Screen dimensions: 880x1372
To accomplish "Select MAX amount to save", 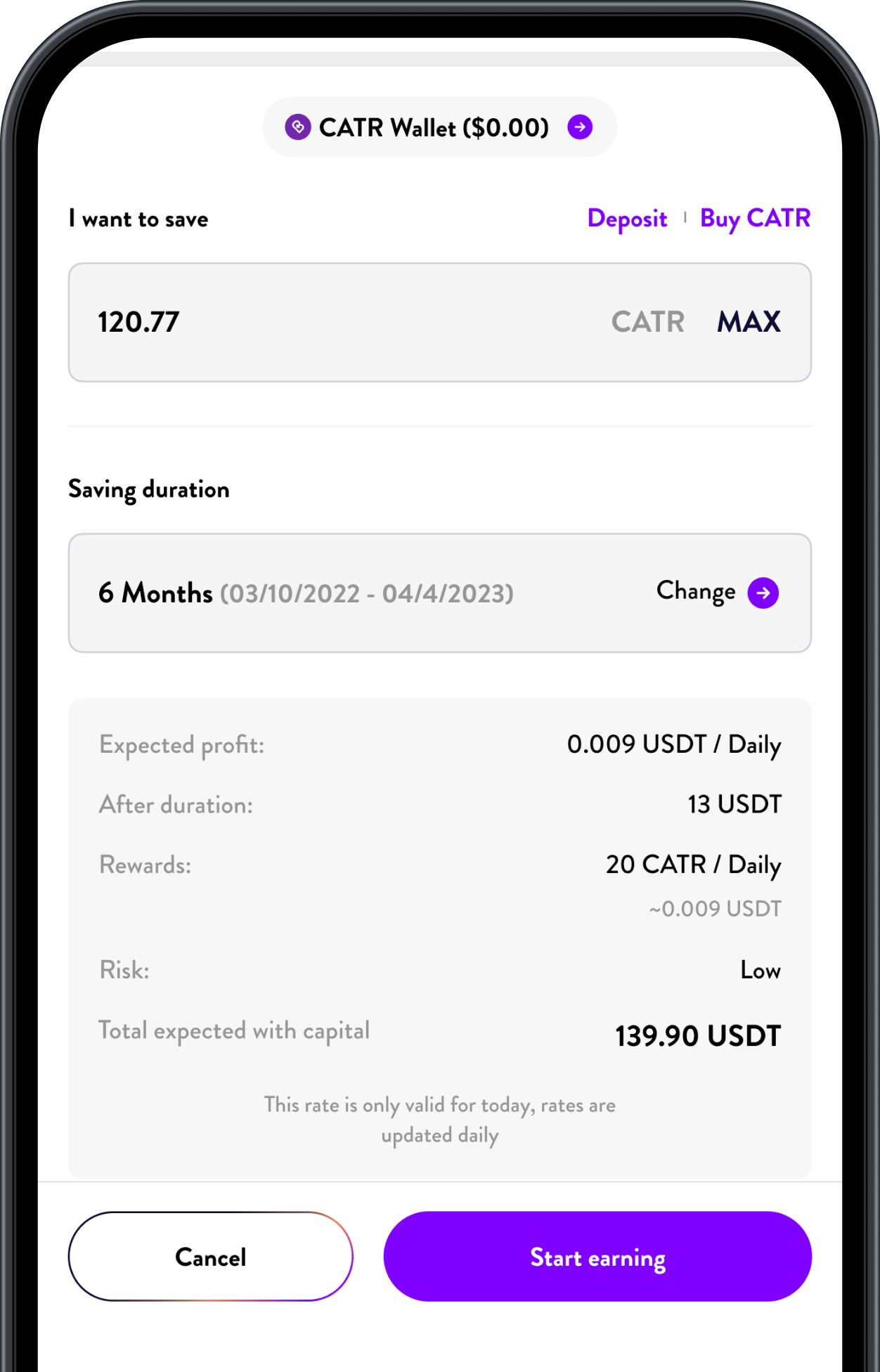I will [749, 323].
